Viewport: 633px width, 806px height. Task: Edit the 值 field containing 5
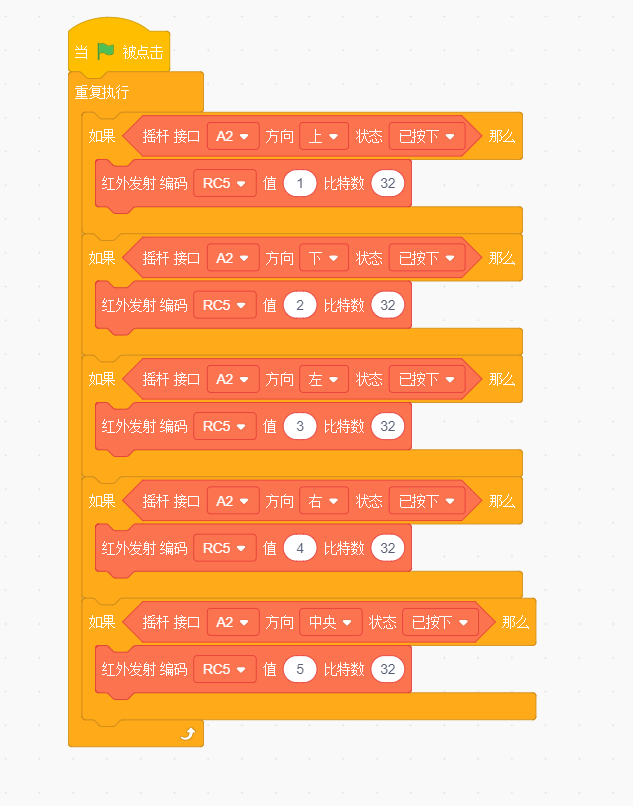pos(300,669)
